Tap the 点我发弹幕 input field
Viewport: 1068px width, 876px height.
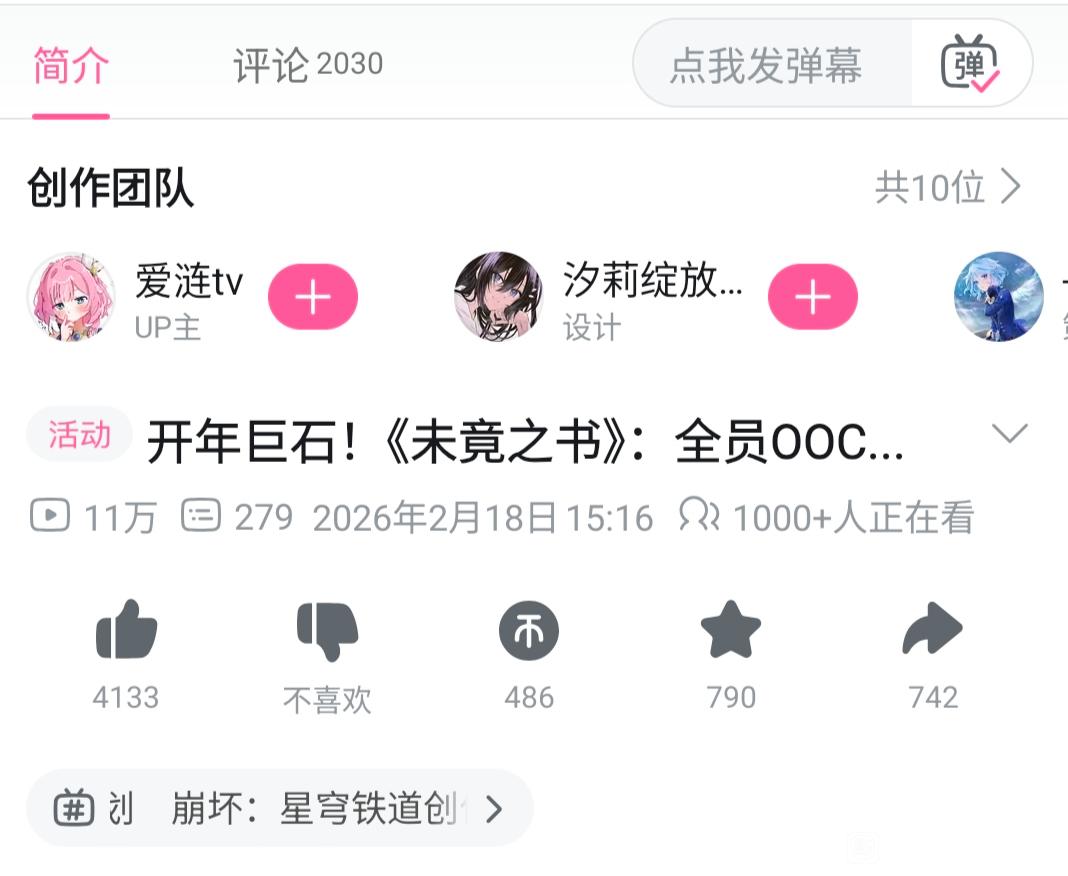point(766,65)
